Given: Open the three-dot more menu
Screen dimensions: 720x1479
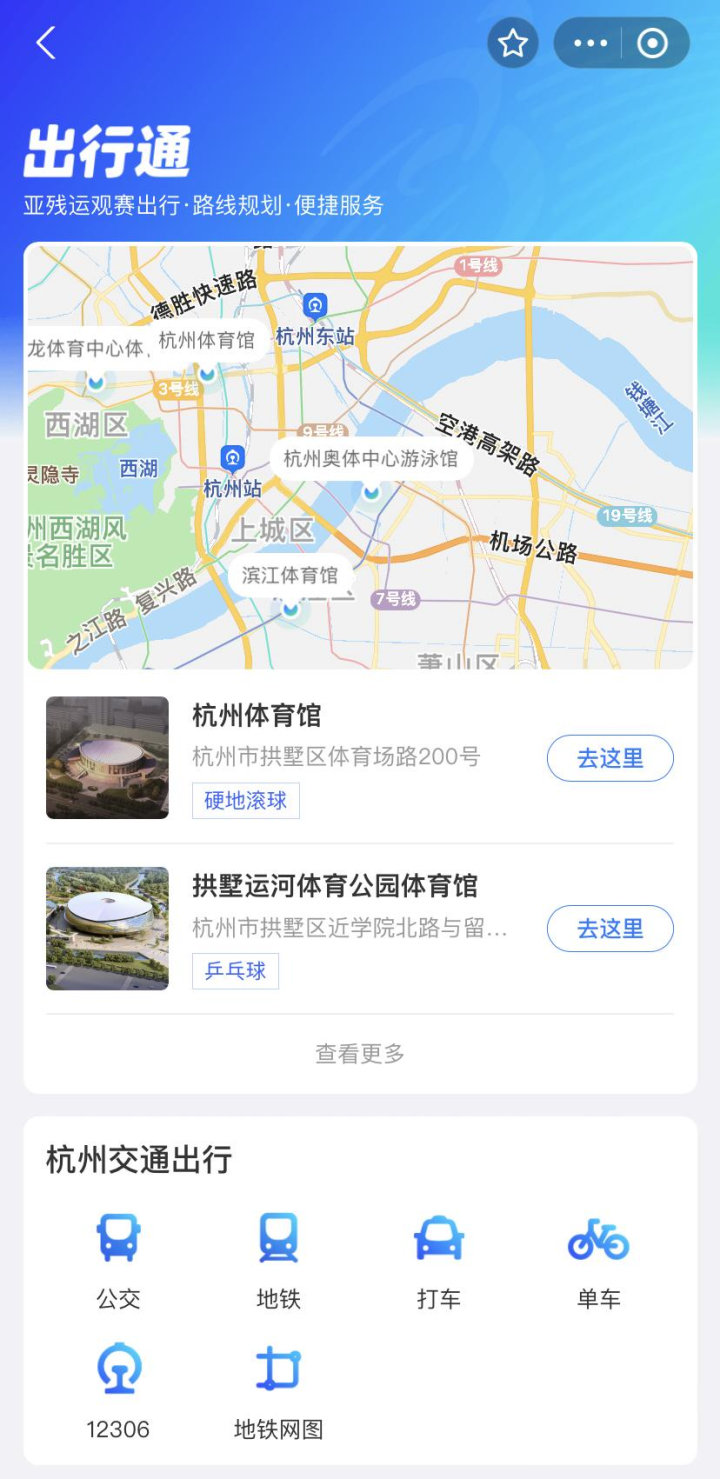Looking at the screenshot, I should 590,43.
